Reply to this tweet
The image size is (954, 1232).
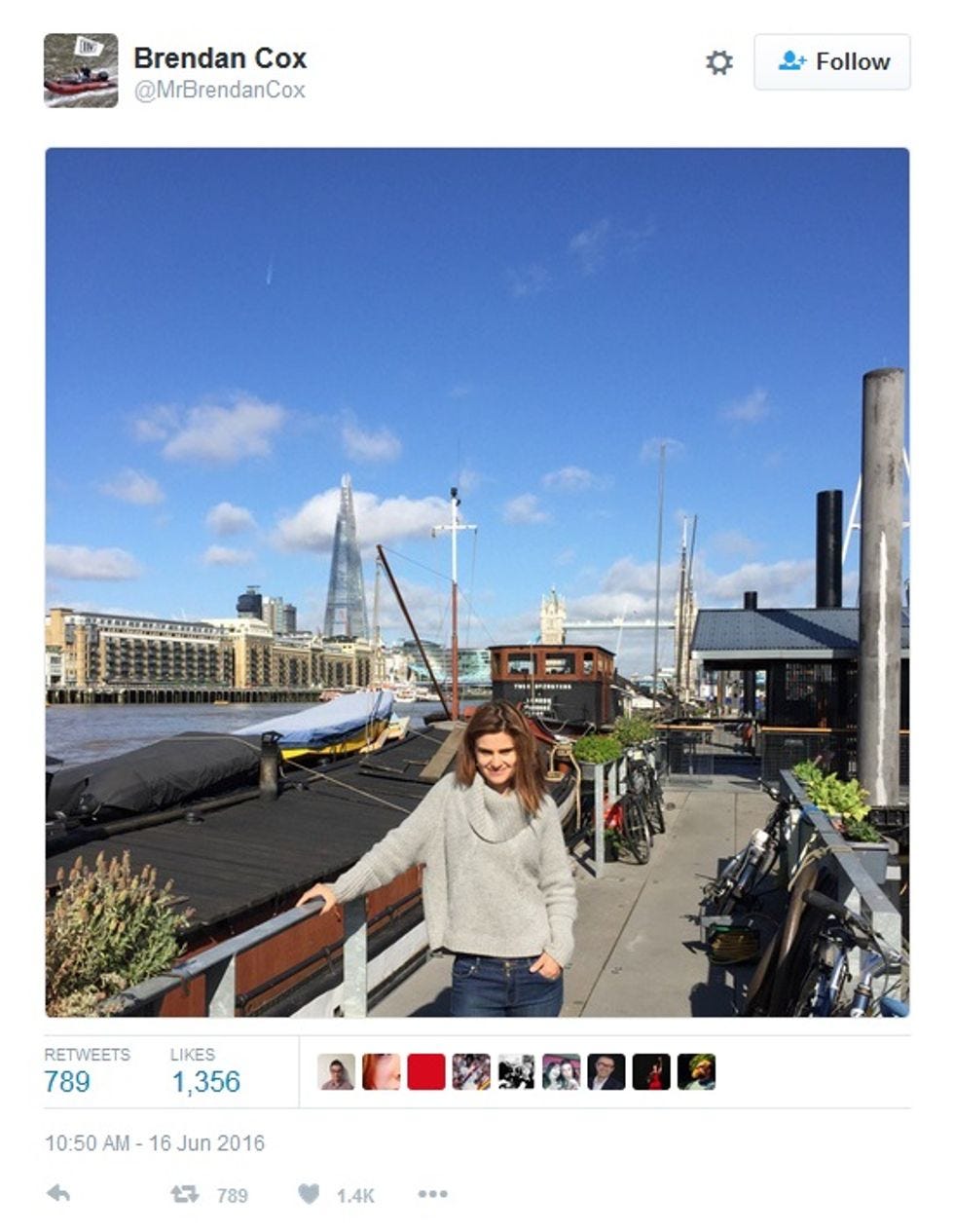[58, 1194]
